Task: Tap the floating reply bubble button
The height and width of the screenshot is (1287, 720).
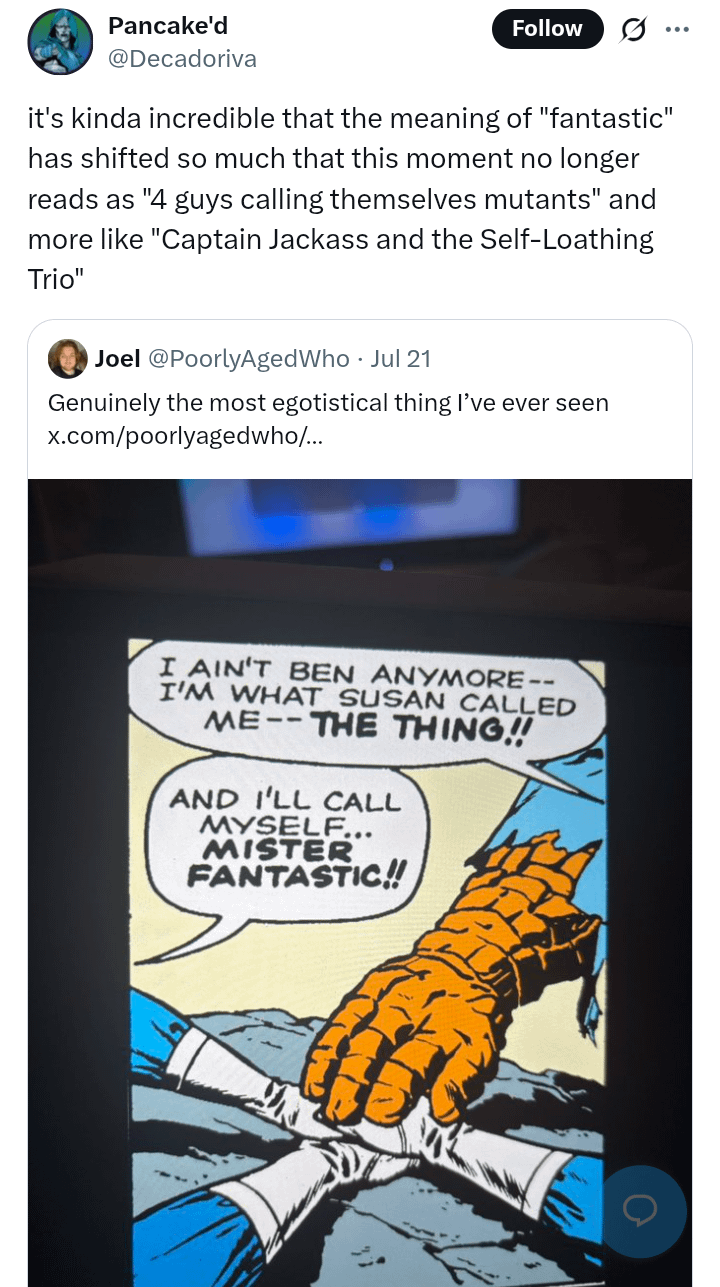Action: click(x=640, y=1211)
